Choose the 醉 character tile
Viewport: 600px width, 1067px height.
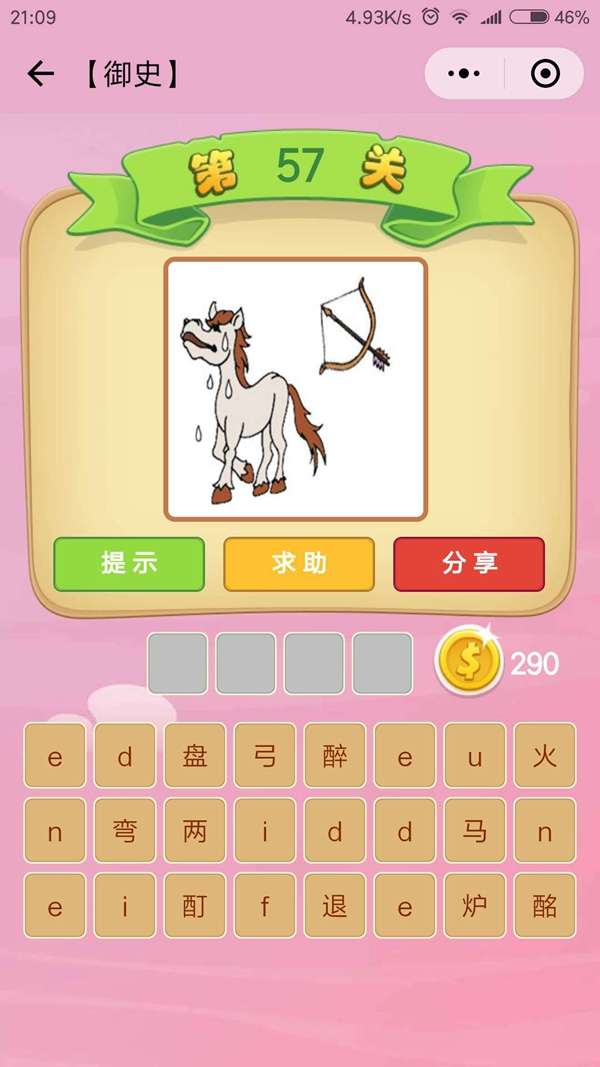pos(335,756)
